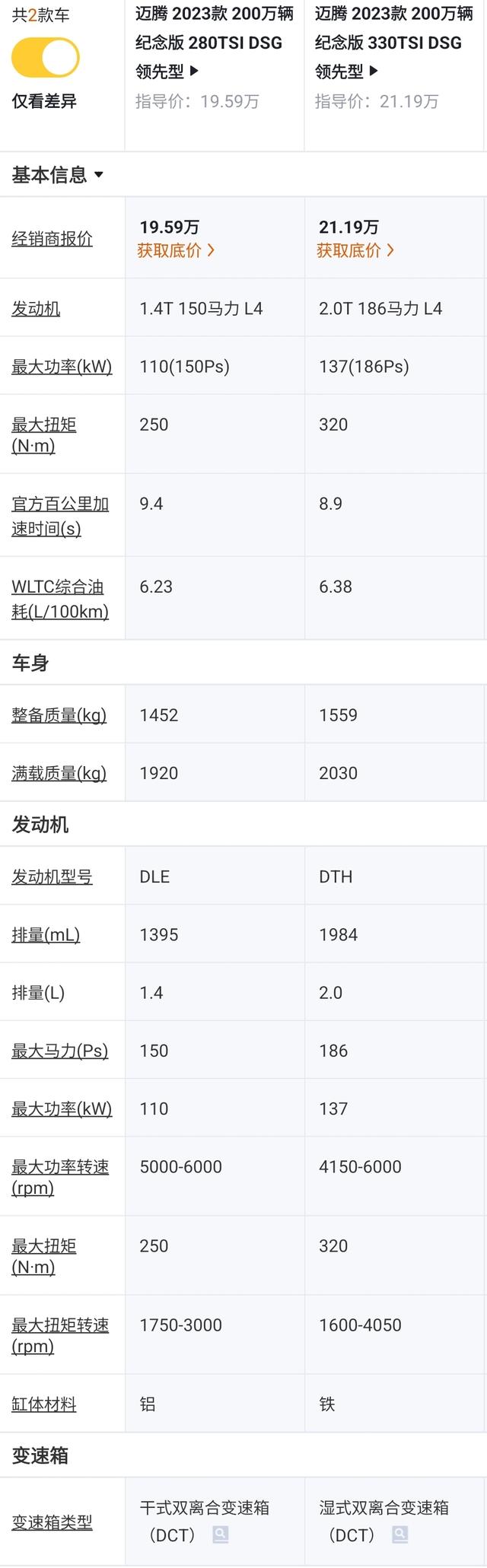Open the 官方百公里加速时间(s) explanation
Image resolution: width=487 pixels, height=1568 pixels.
click(60, 516)
